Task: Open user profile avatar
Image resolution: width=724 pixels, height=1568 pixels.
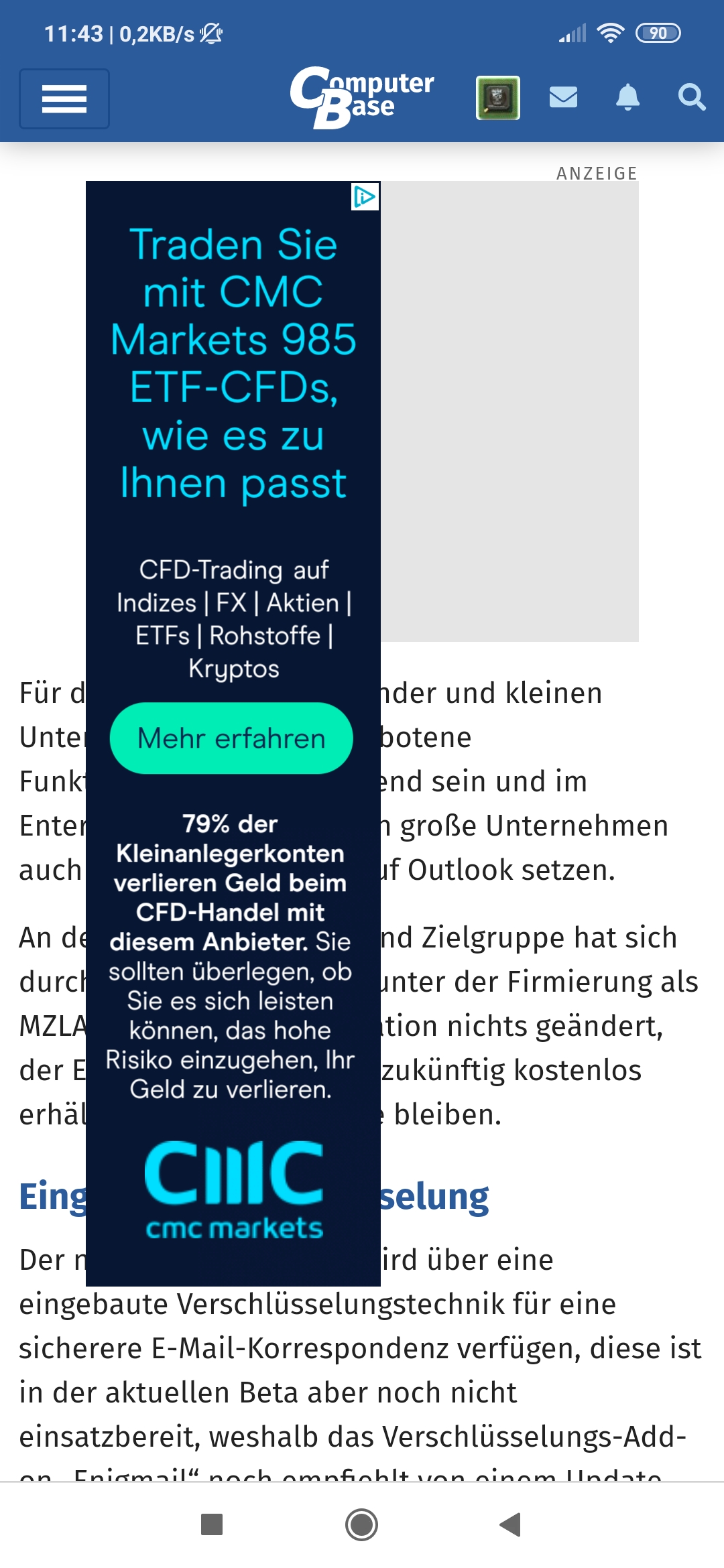Action: click(498, 98)
